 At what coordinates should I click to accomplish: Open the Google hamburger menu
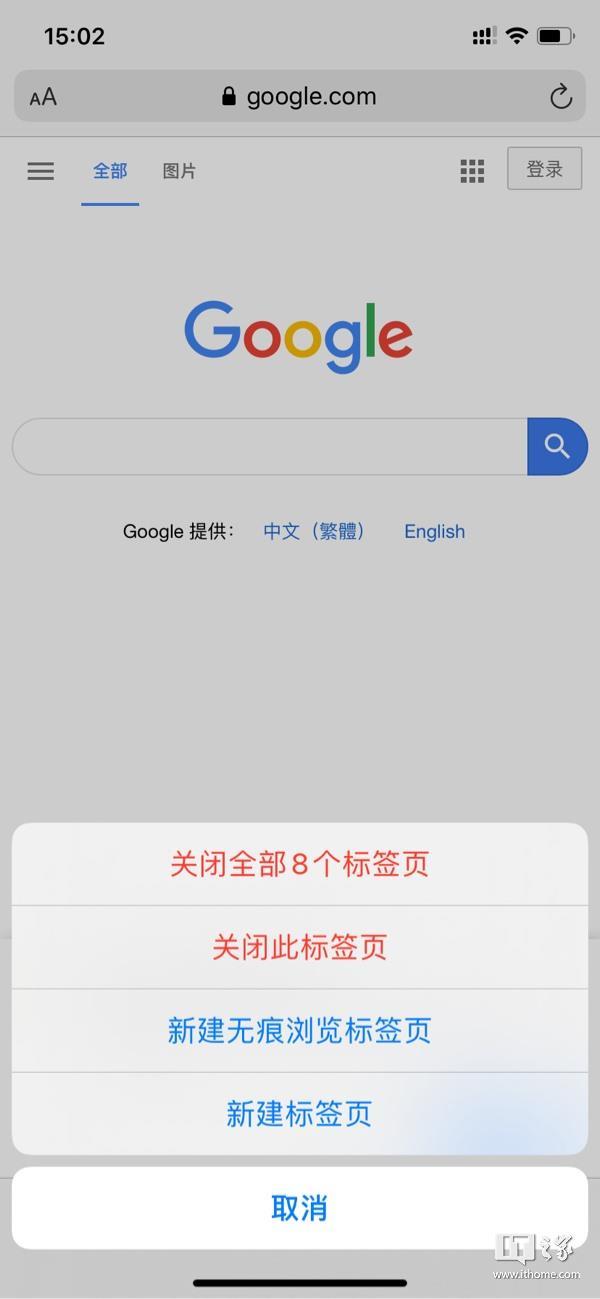pos(41,171)
